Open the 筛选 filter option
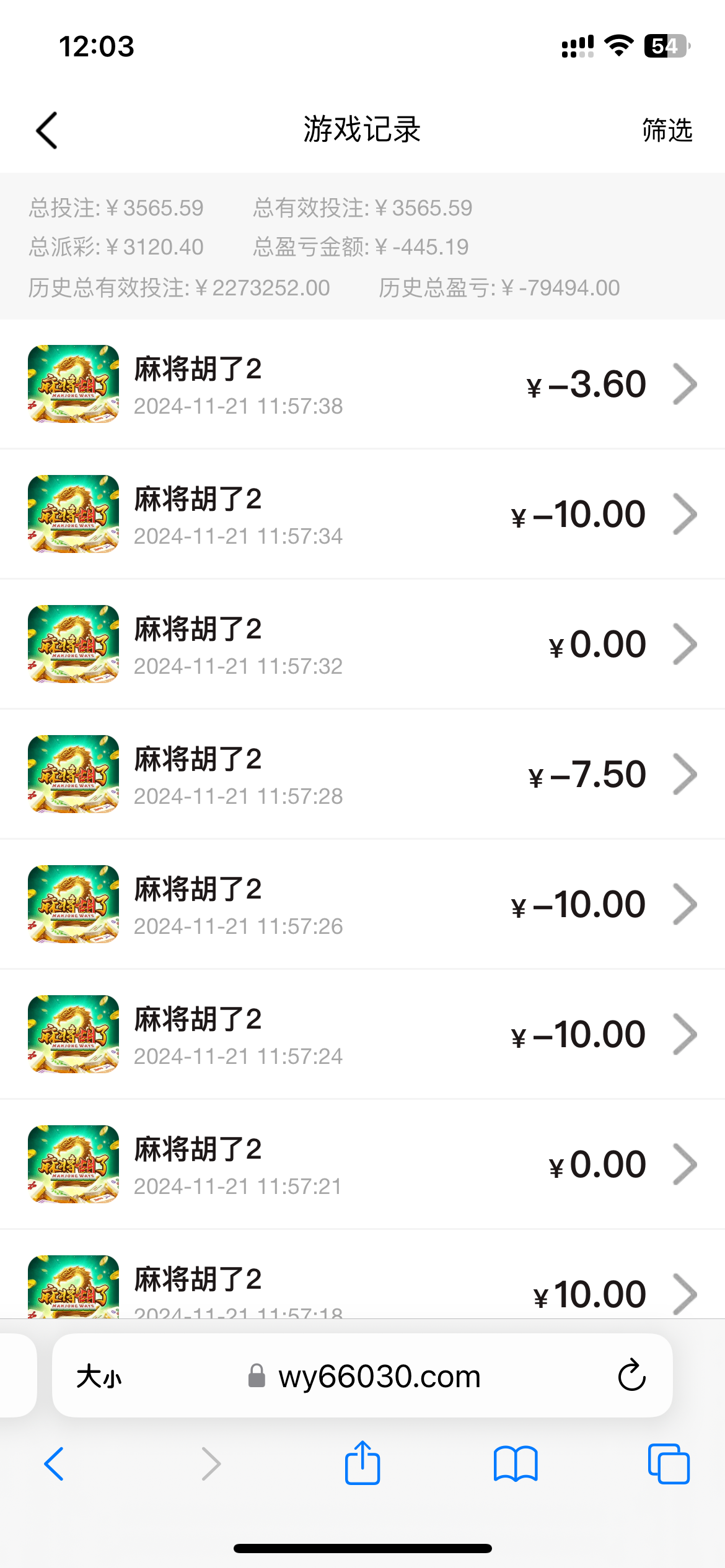Screen dimensions: 725x1568 [667, 131]
